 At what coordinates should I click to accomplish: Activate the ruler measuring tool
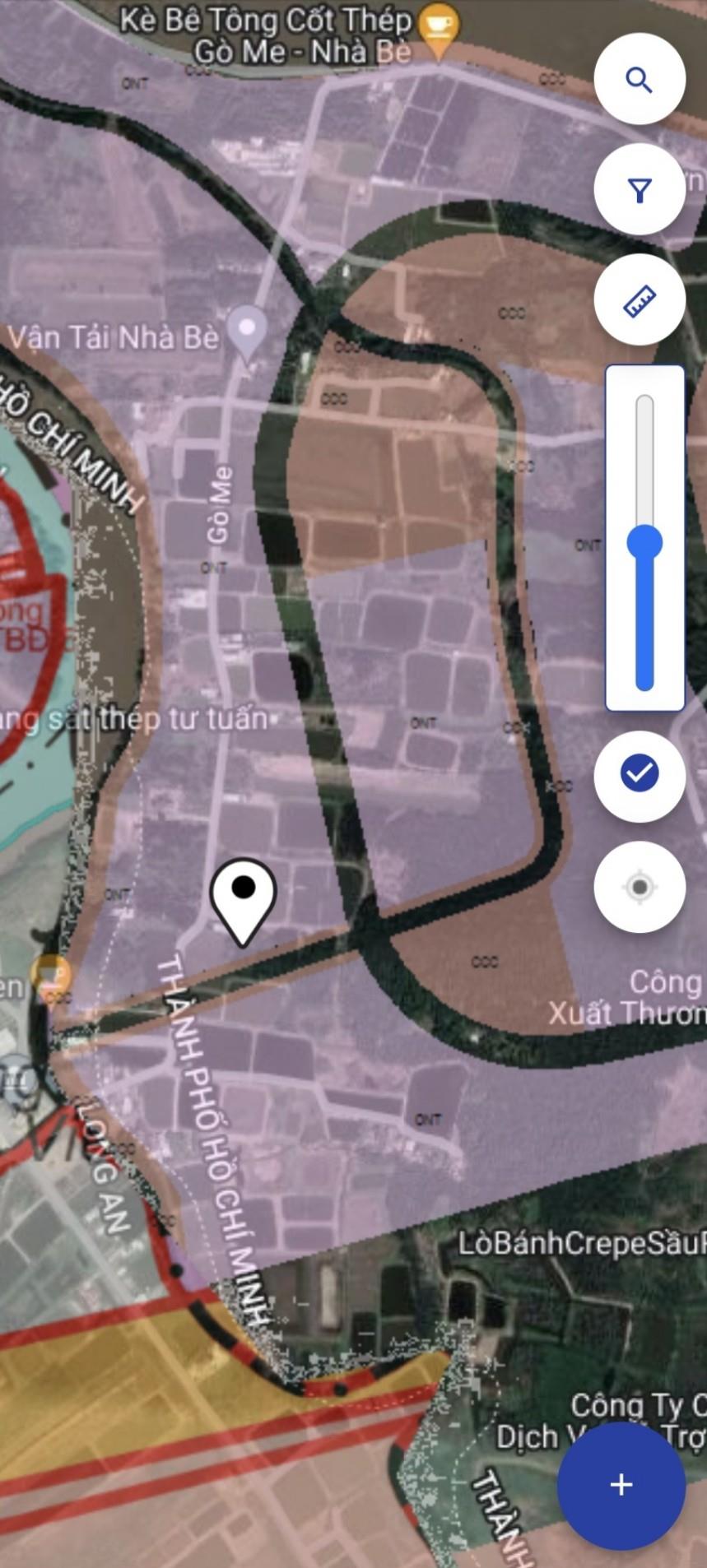coord(640,300)
